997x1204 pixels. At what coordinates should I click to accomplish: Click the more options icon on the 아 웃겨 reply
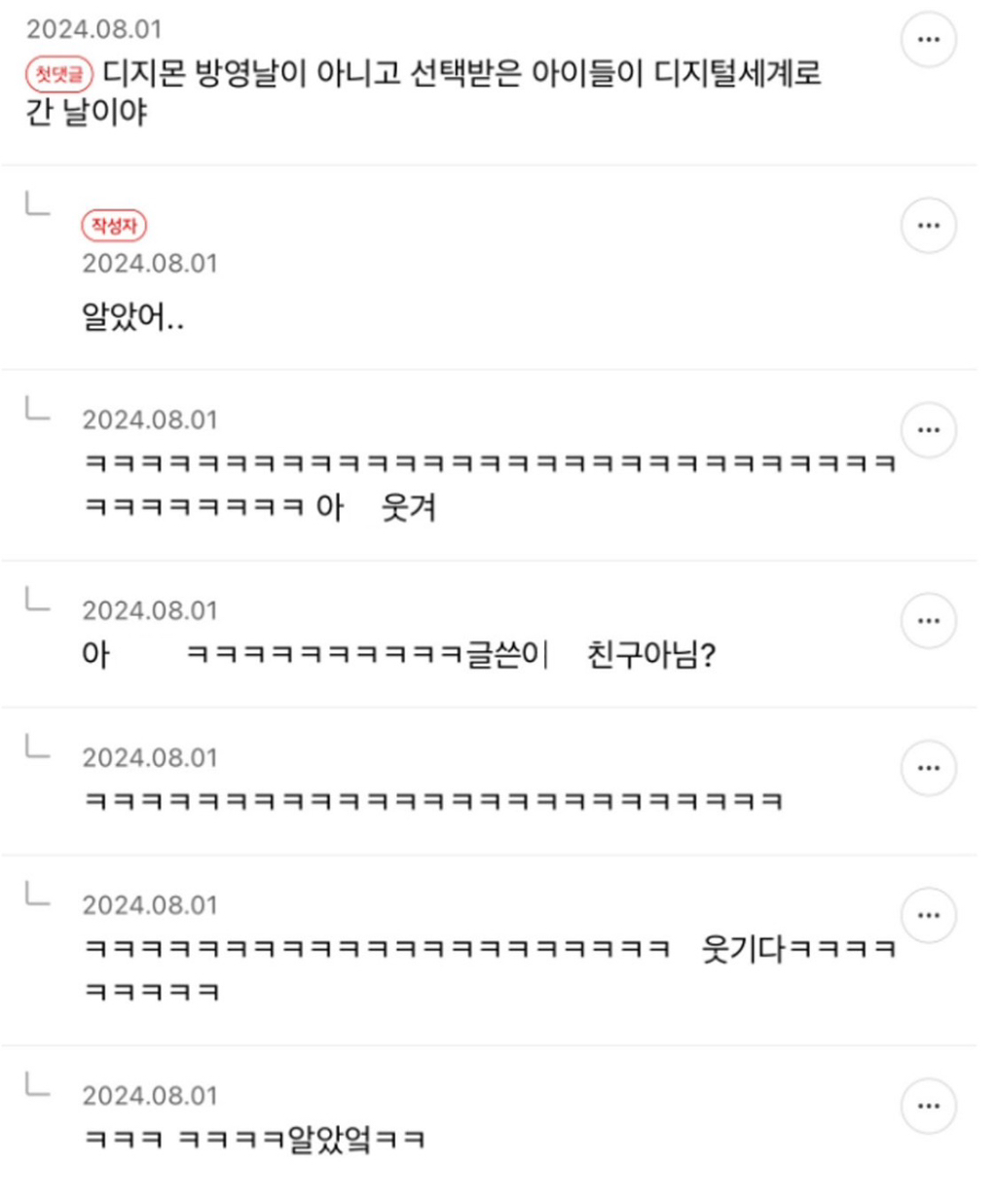tap(929, 428)
